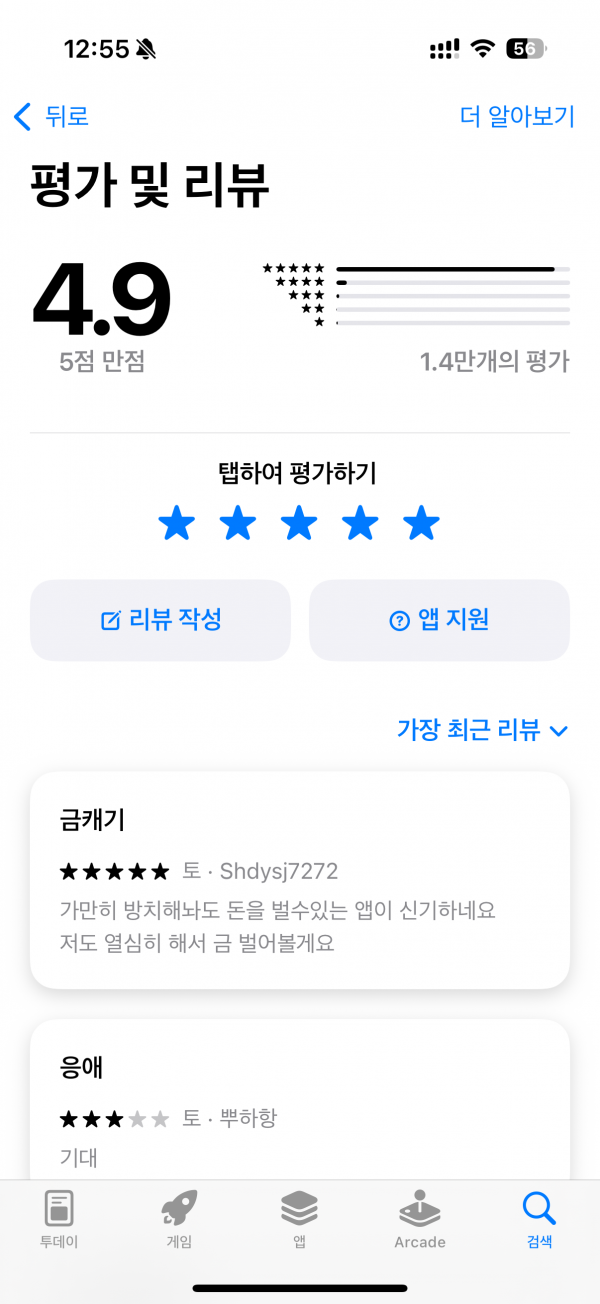The height and width of the screenshot is (1304, 600).
Task: Rate the app one star
Action: tap(177, 523)
